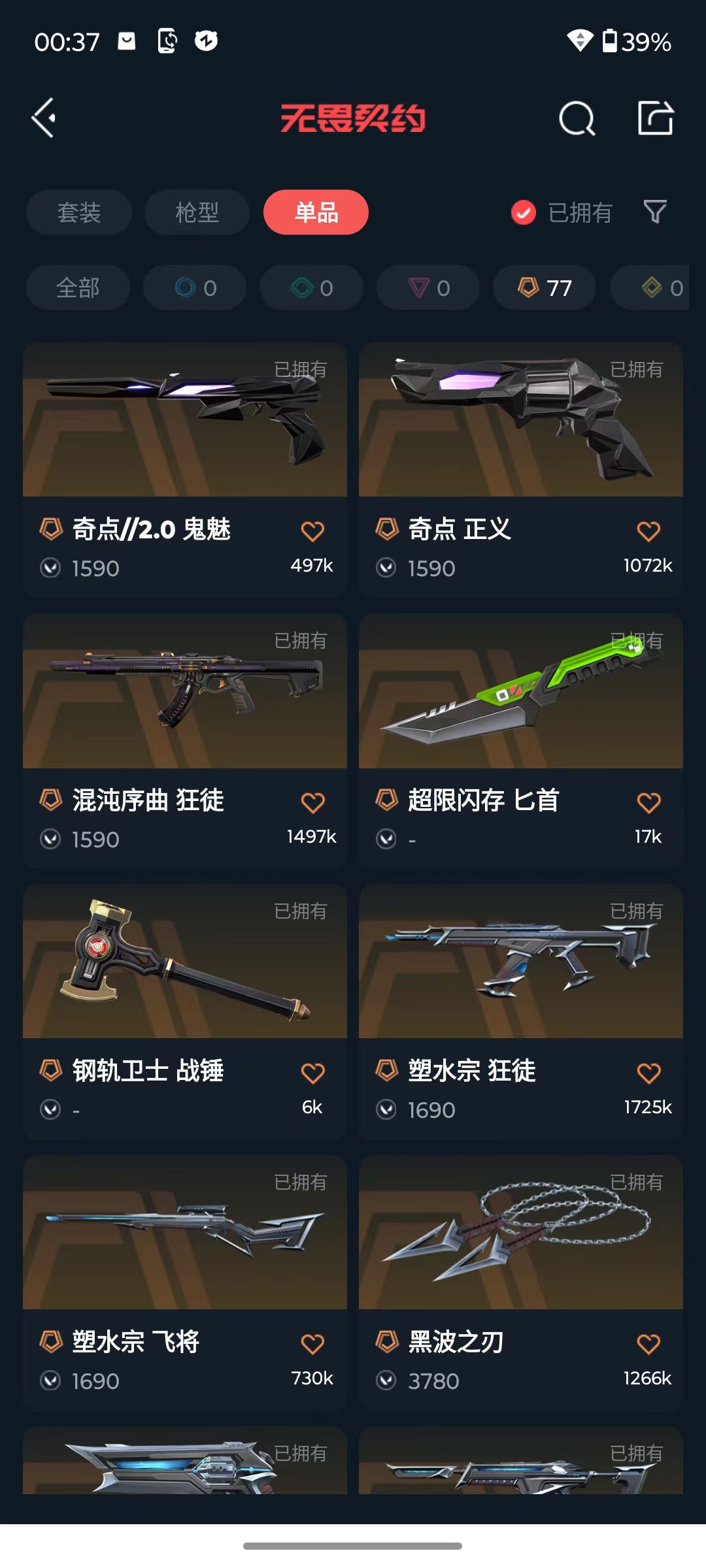Tap the share icon in the header
Viewport: 706px width, 1568px height.
(655, 118)
